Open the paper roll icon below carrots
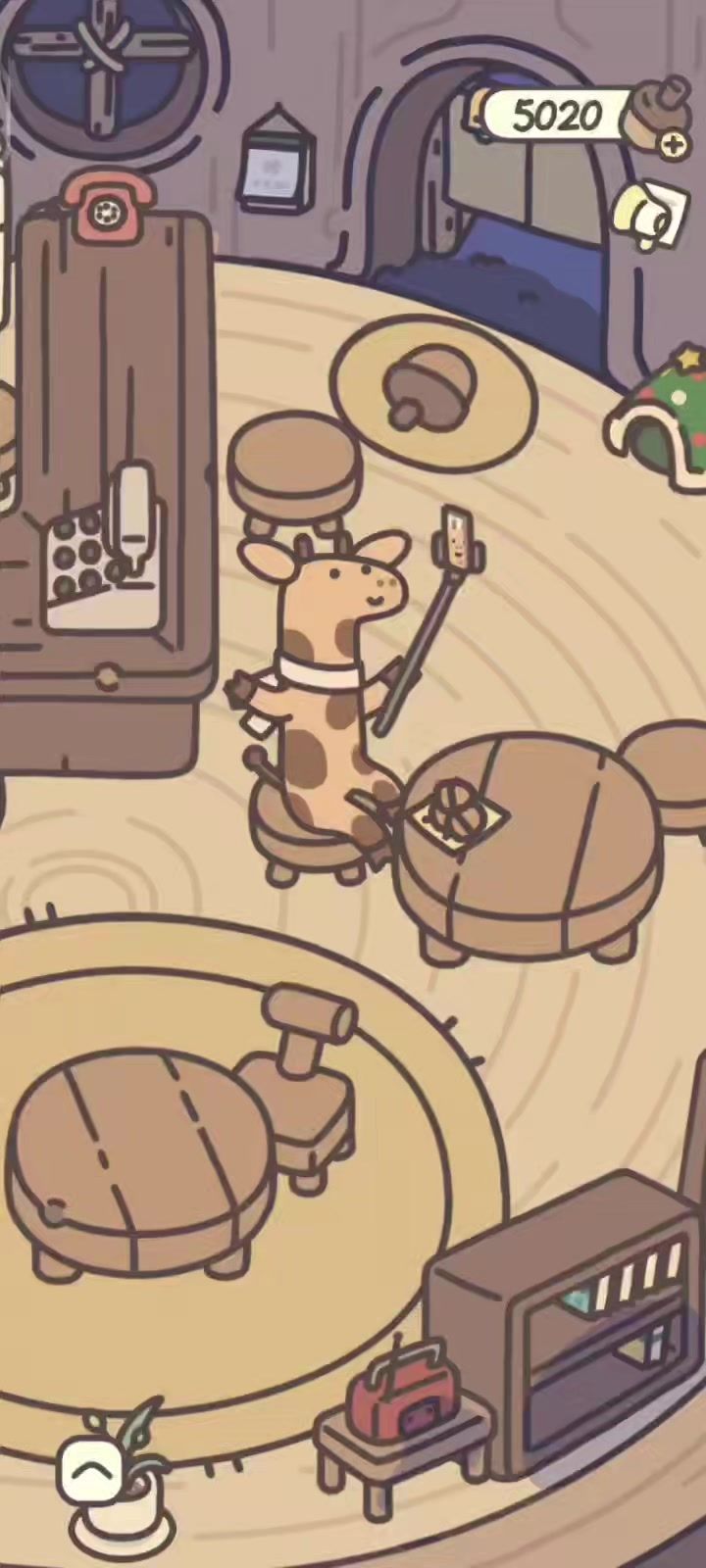Screen dimensions: 706x1568 pos(647,215)
